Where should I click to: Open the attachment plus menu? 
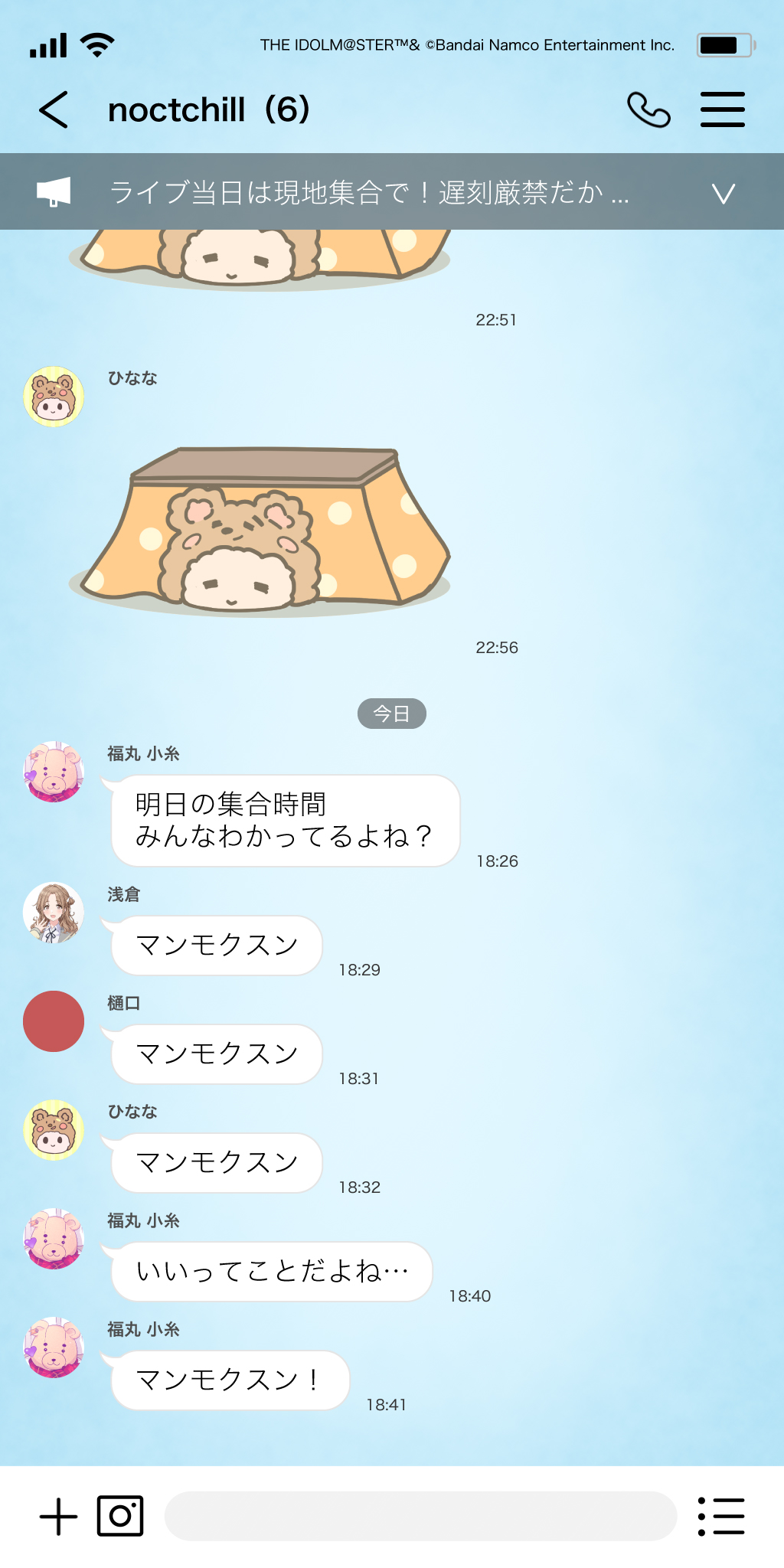point(58,1517)
